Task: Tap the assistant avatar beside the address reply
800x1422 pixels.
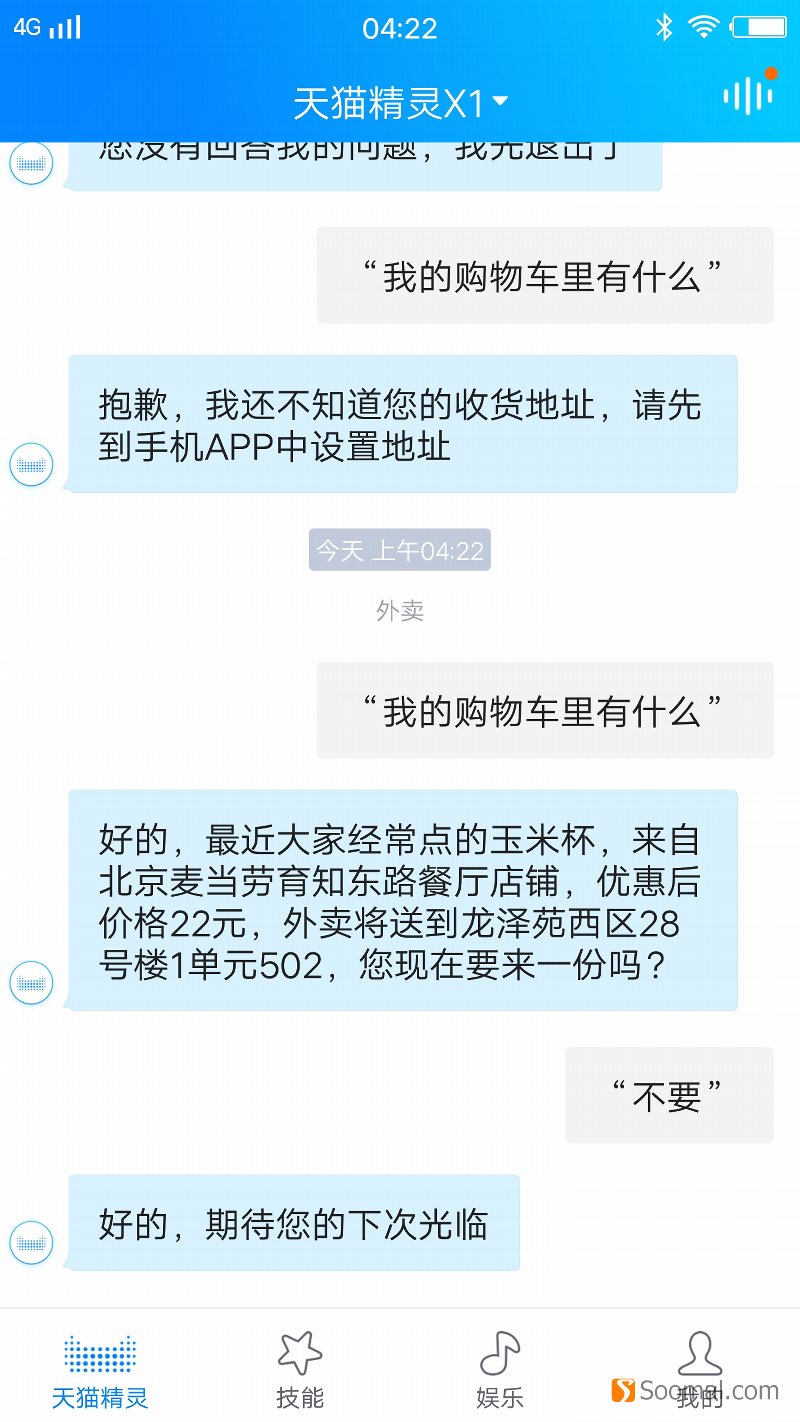Action: click(31, 464)
